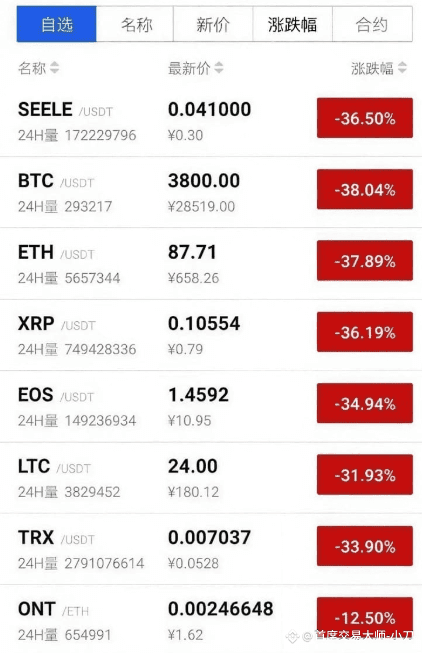Open the SEELE/USDT market row

click(211, 121)
